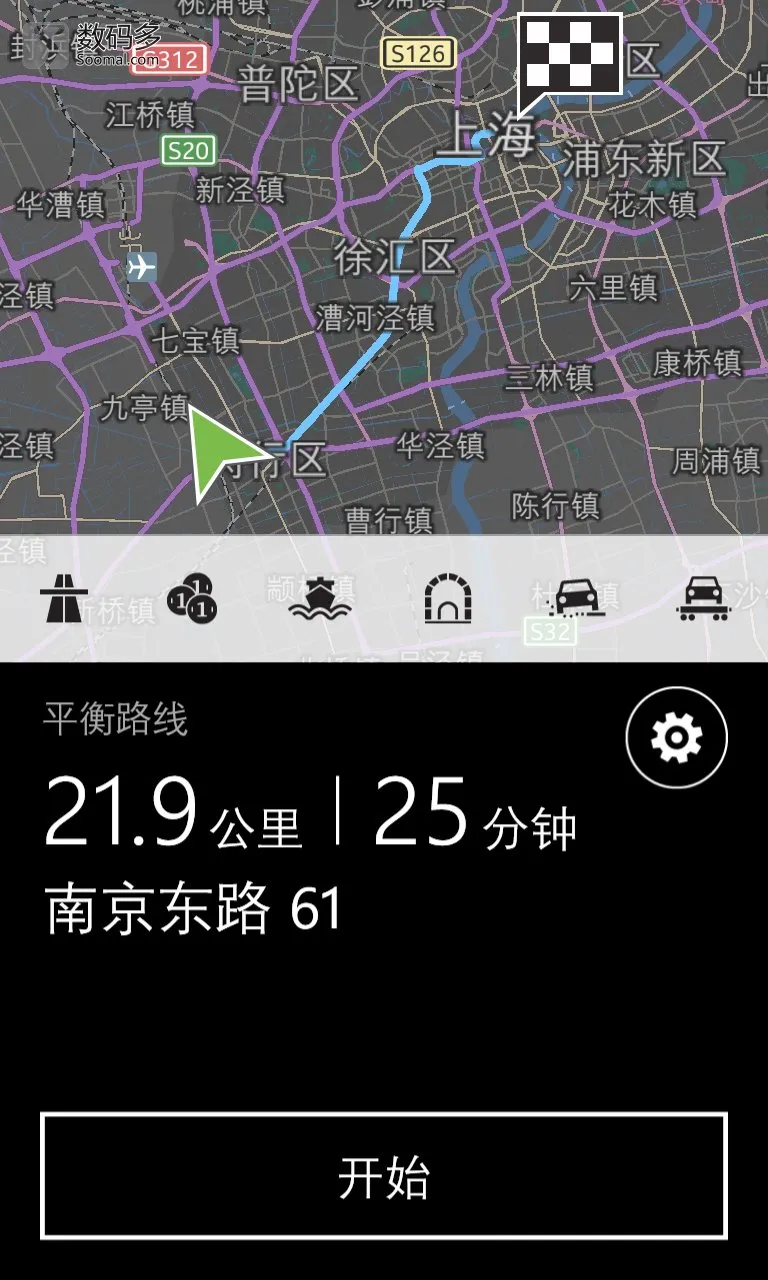Toggle the tunnel route option icon

pyautogui.click(x=448, y=599)
